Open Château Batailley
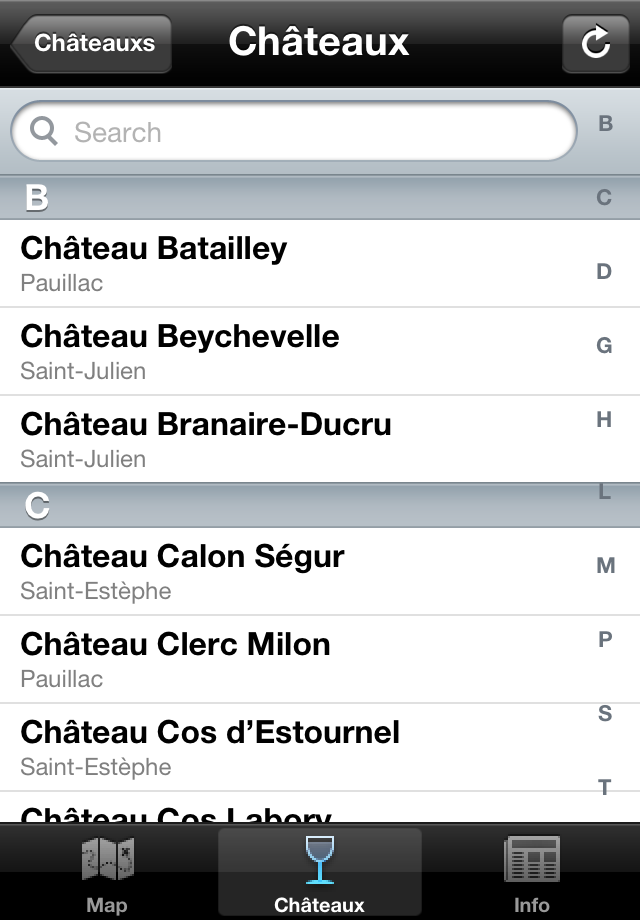640x920 pixels. point(300,263)
